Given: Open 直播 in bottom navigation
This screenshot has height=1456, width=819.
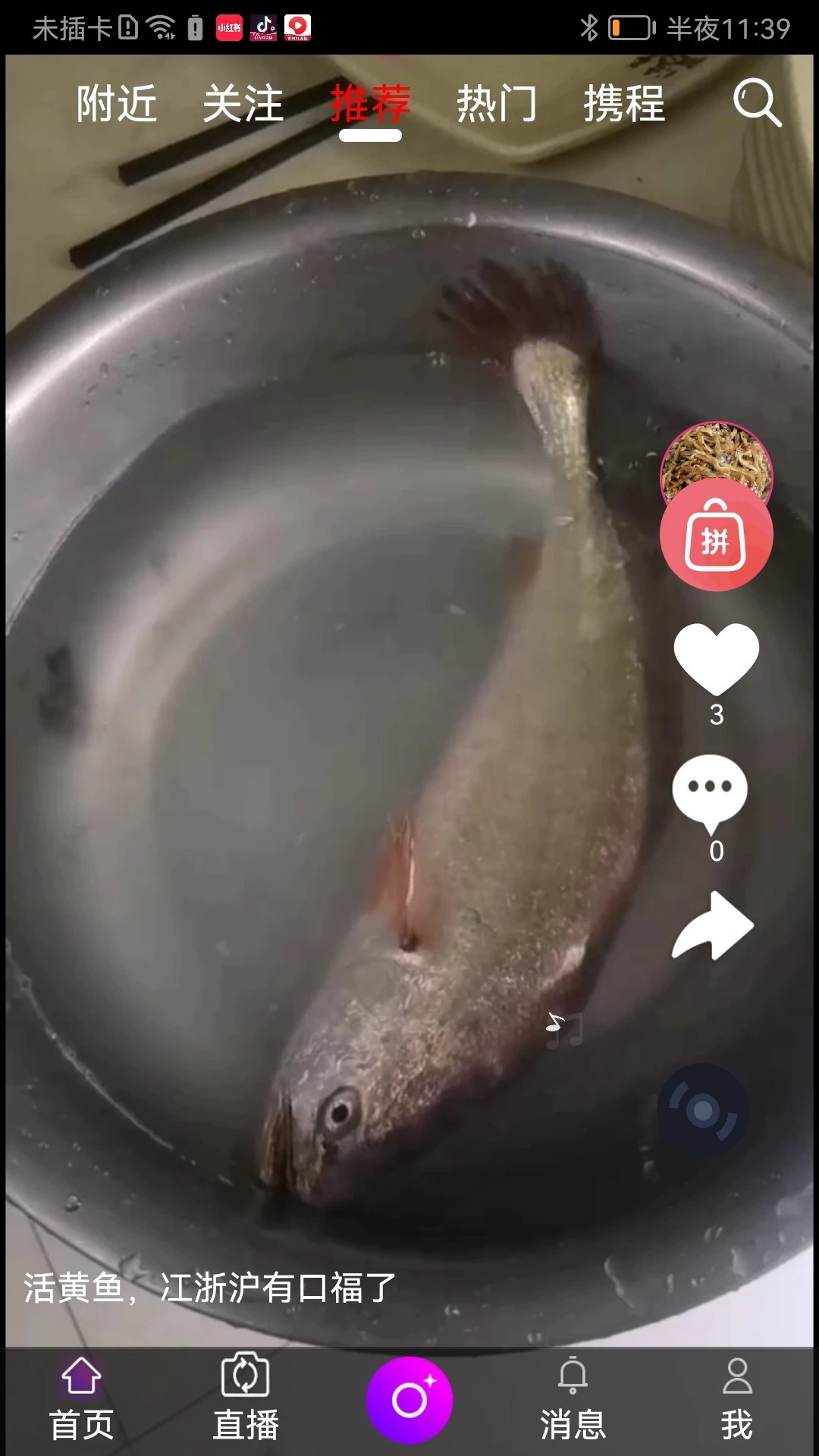Looking at the screenshot, I should (x=245, y=1399).
